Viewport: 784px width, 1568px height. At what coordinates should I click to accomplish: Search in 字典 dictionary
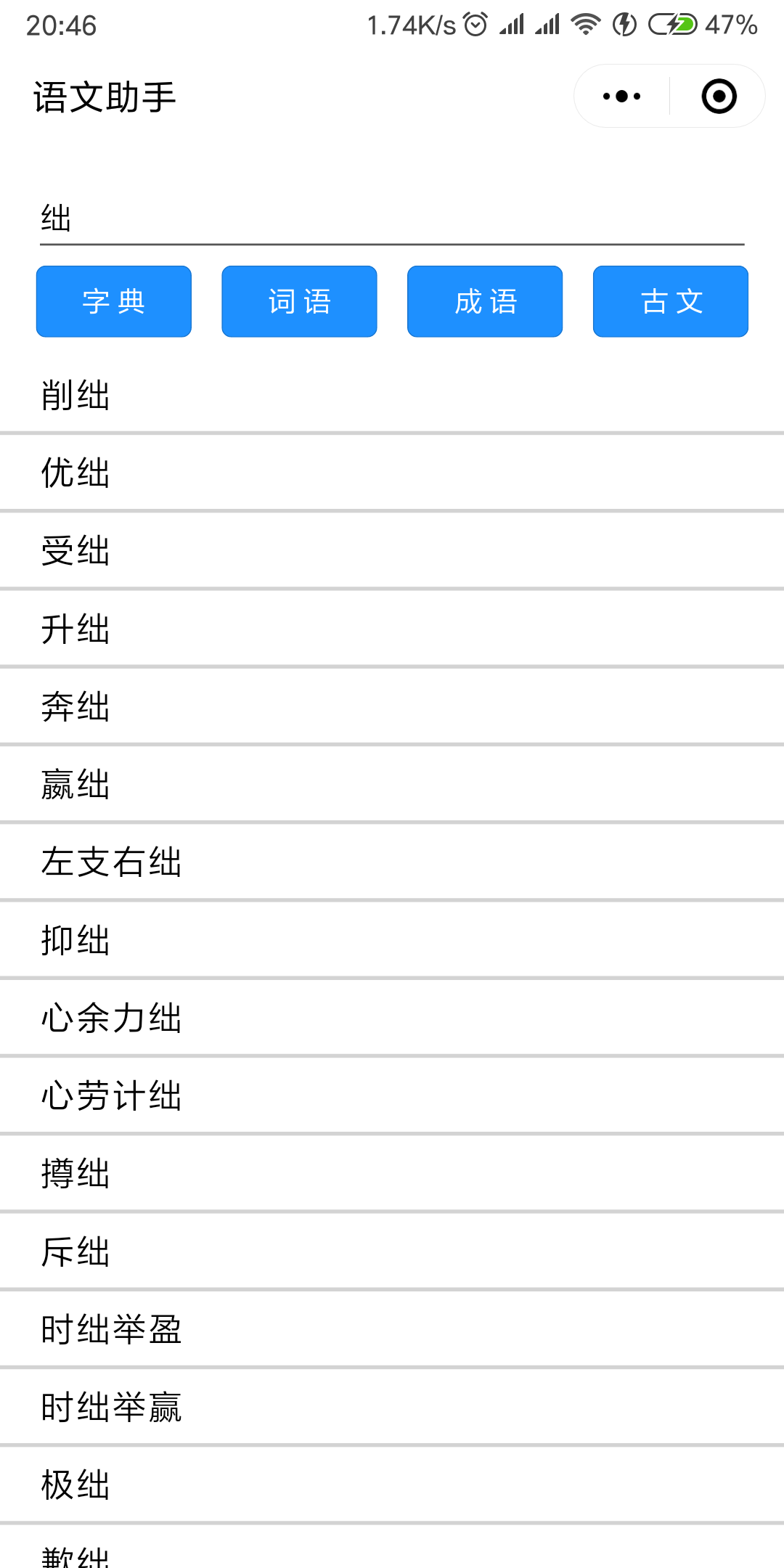(114, 301)
